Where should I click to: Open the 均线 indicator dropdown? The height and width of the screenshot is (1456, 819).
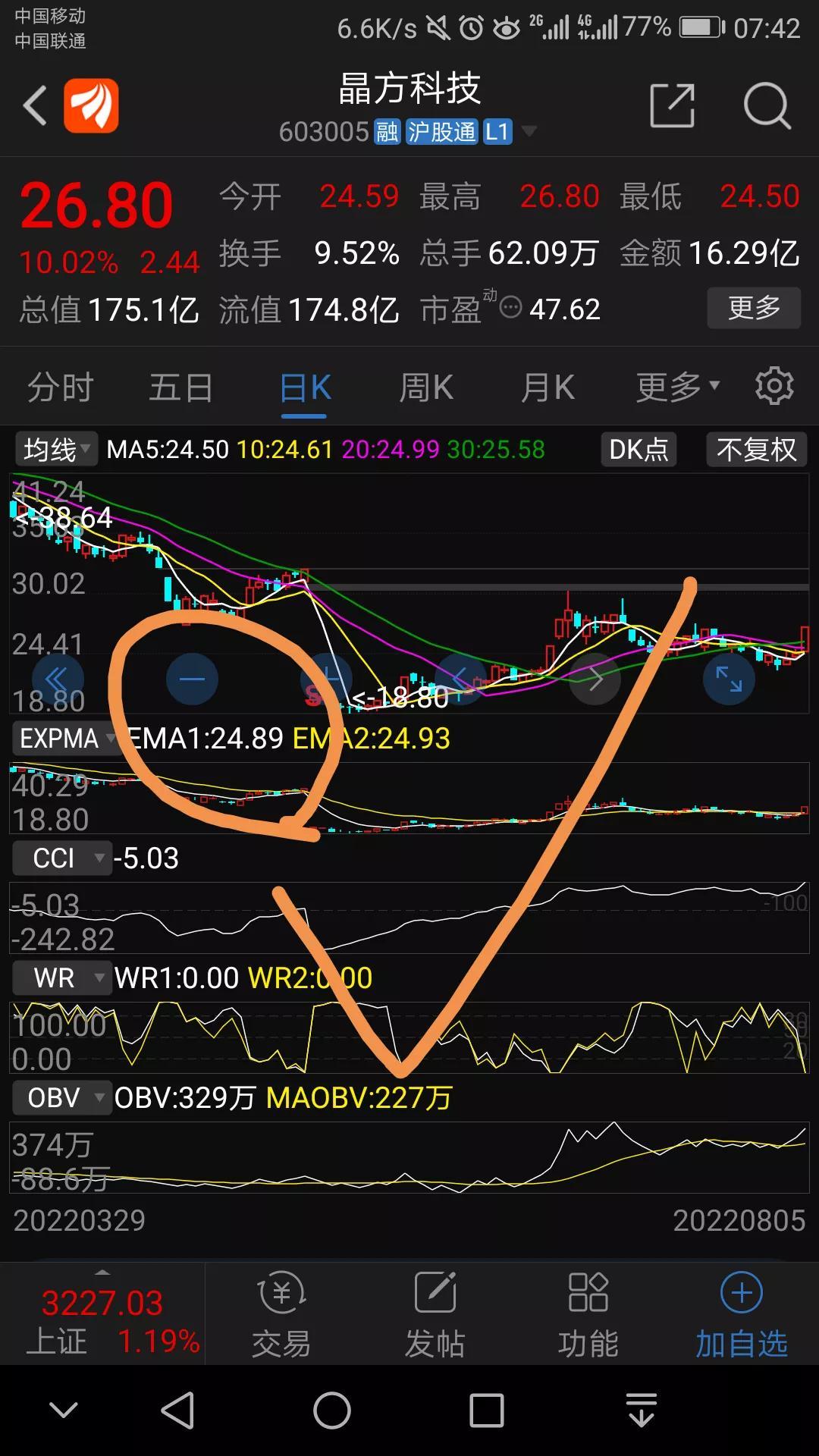tap(55, 450)
